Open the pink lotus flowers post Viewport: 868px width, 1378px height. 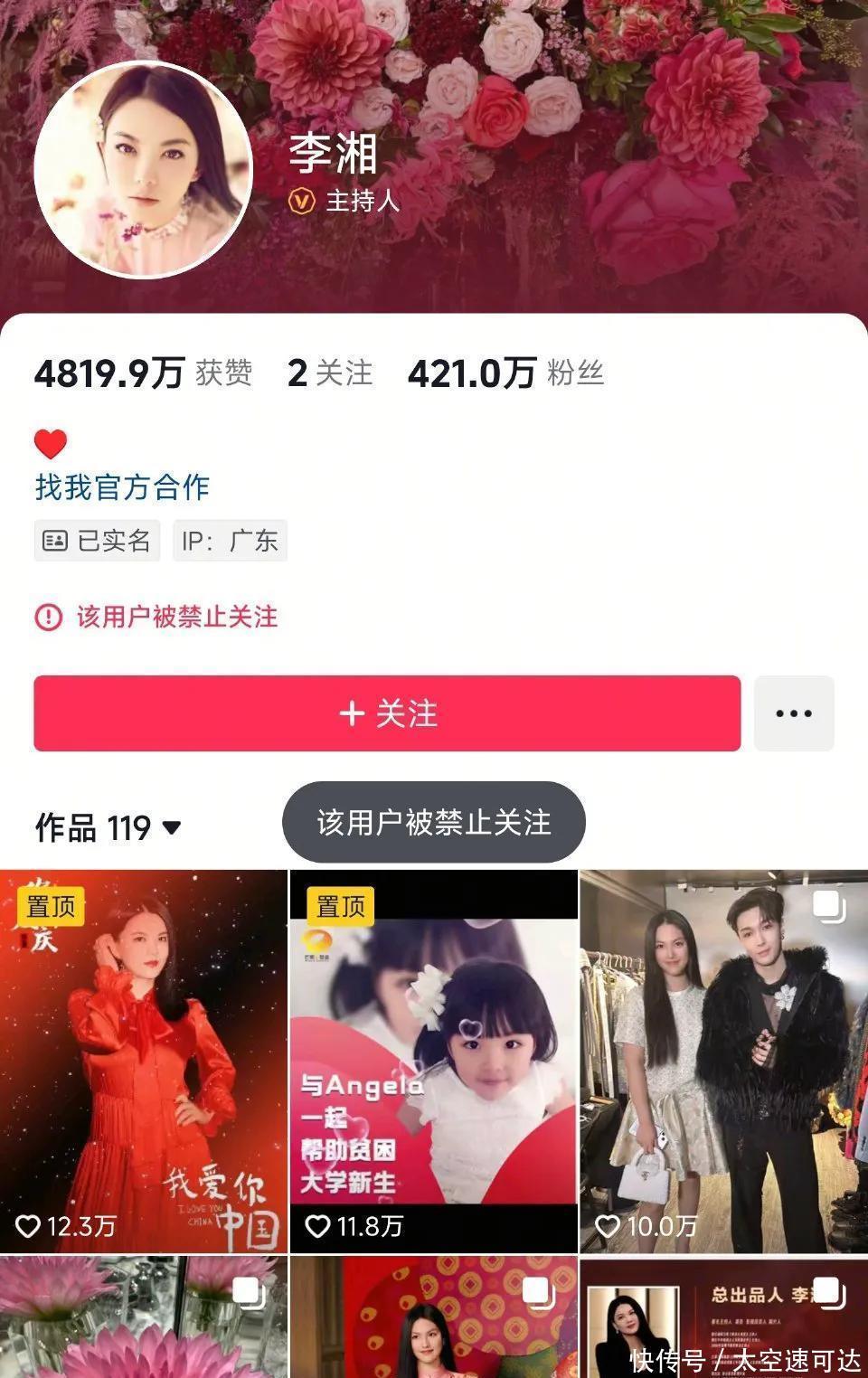143,1317
